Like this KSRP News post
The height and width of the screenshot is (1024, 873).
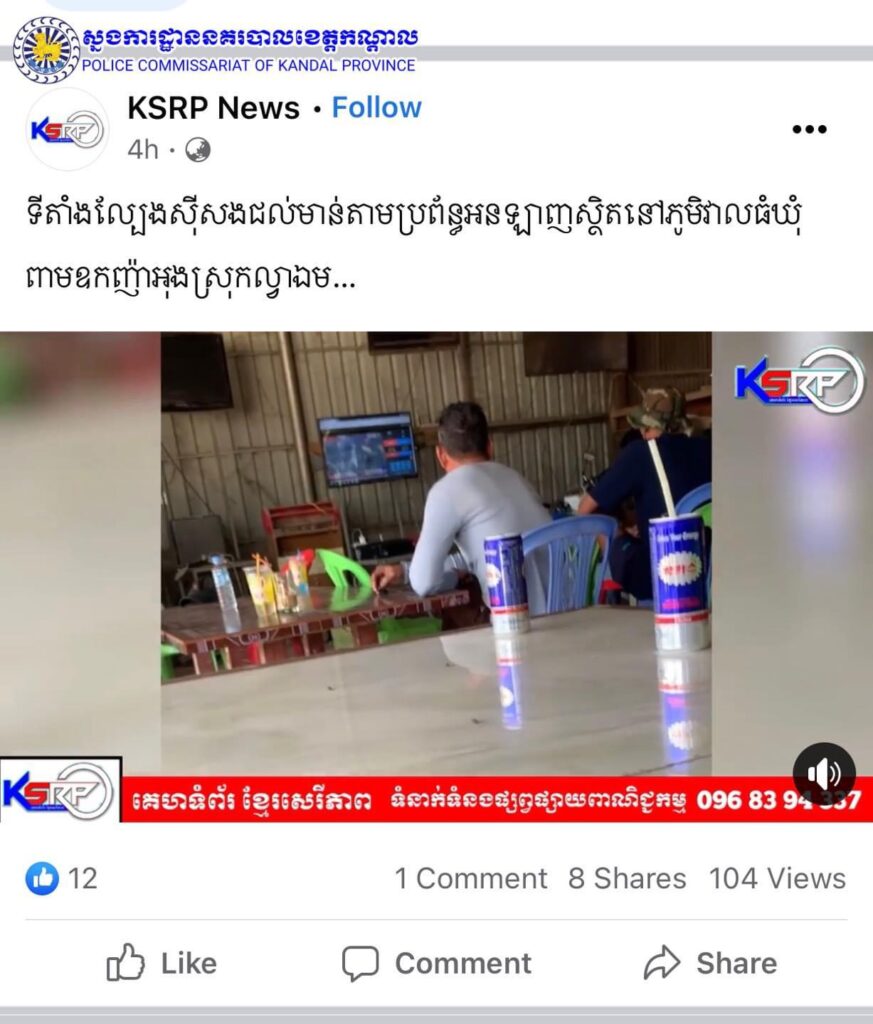point(162,963)
